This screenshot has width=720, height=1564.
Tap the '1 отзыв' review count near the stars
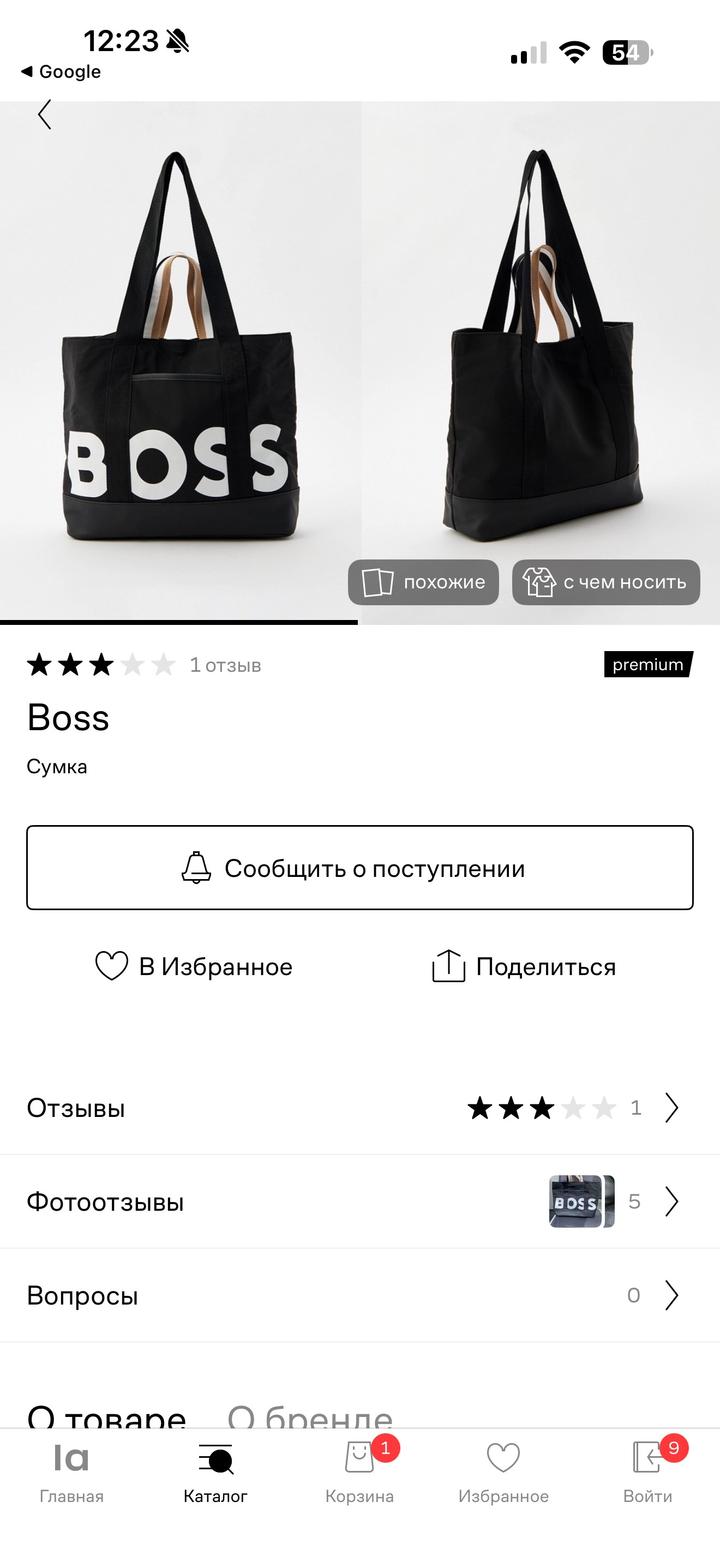click(225, 665)
